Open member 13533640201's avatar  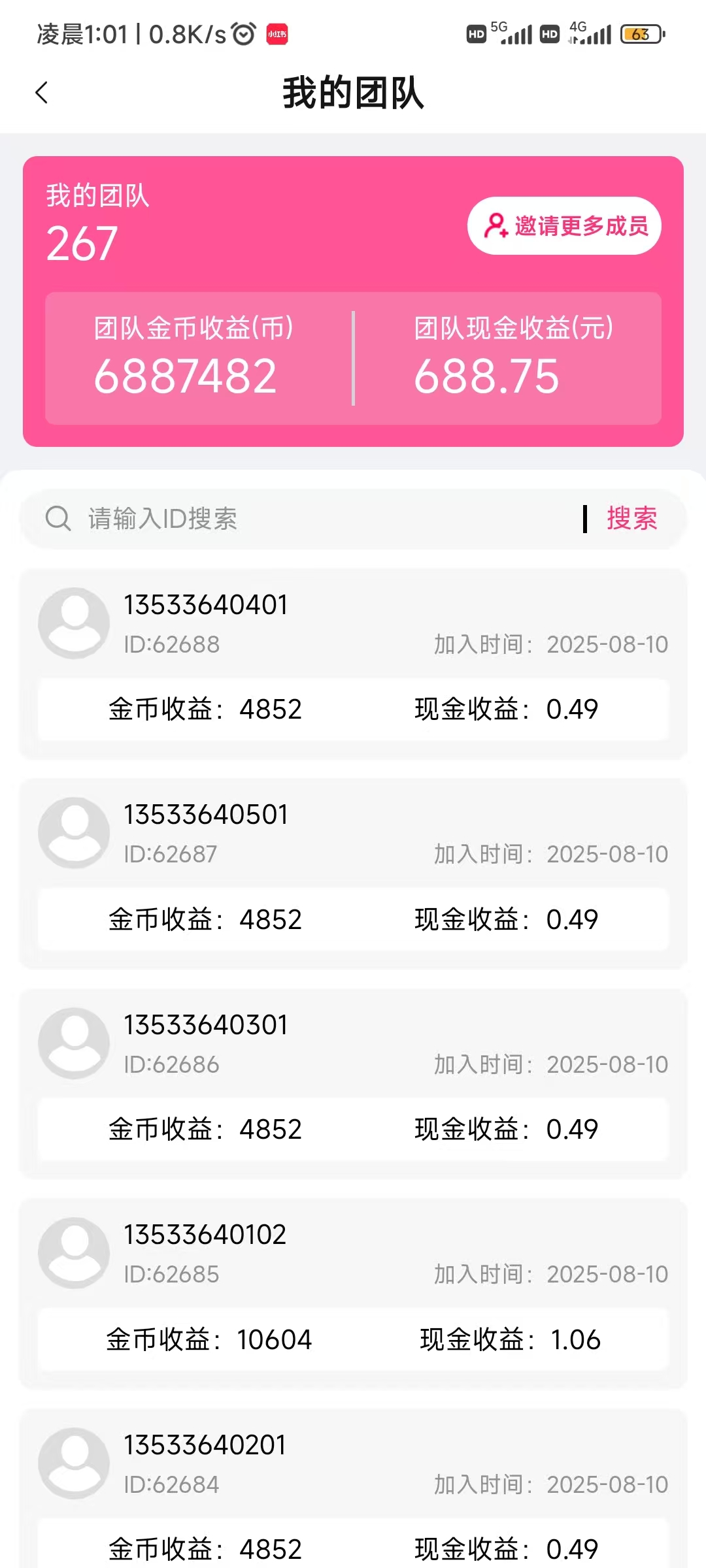[x=73, y=1462]
